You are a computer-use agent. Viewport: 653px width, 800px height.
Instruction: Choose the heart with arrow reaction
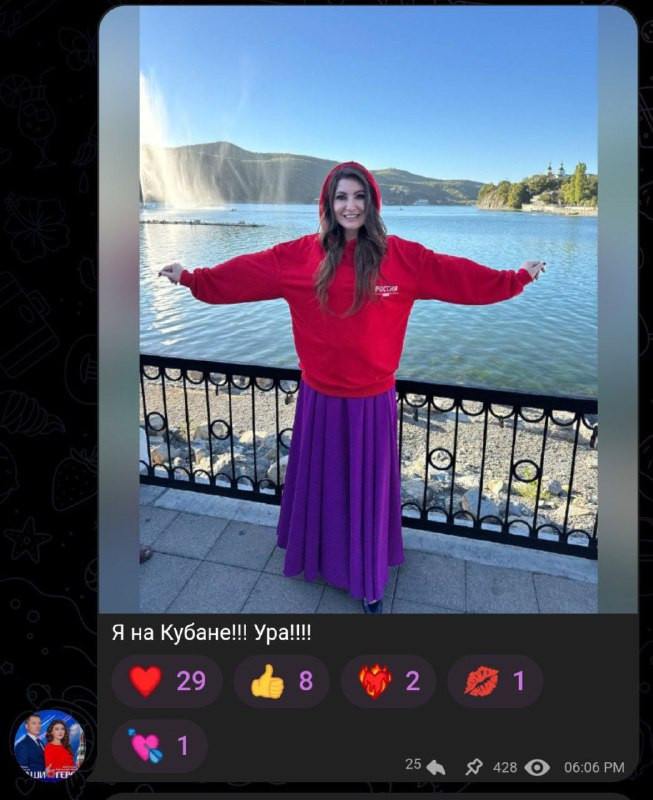pos(160,746)
